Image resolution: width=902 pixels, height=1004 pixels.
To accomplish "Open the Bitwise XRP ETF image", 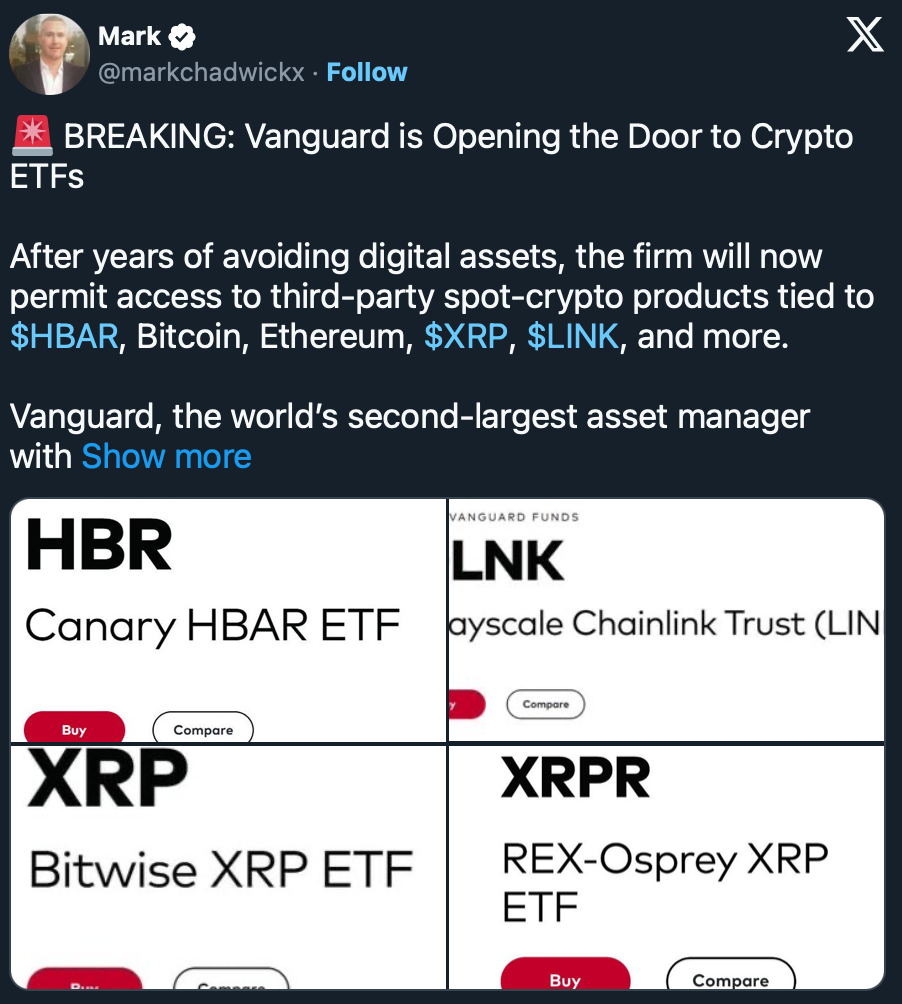I will point(228,867).
